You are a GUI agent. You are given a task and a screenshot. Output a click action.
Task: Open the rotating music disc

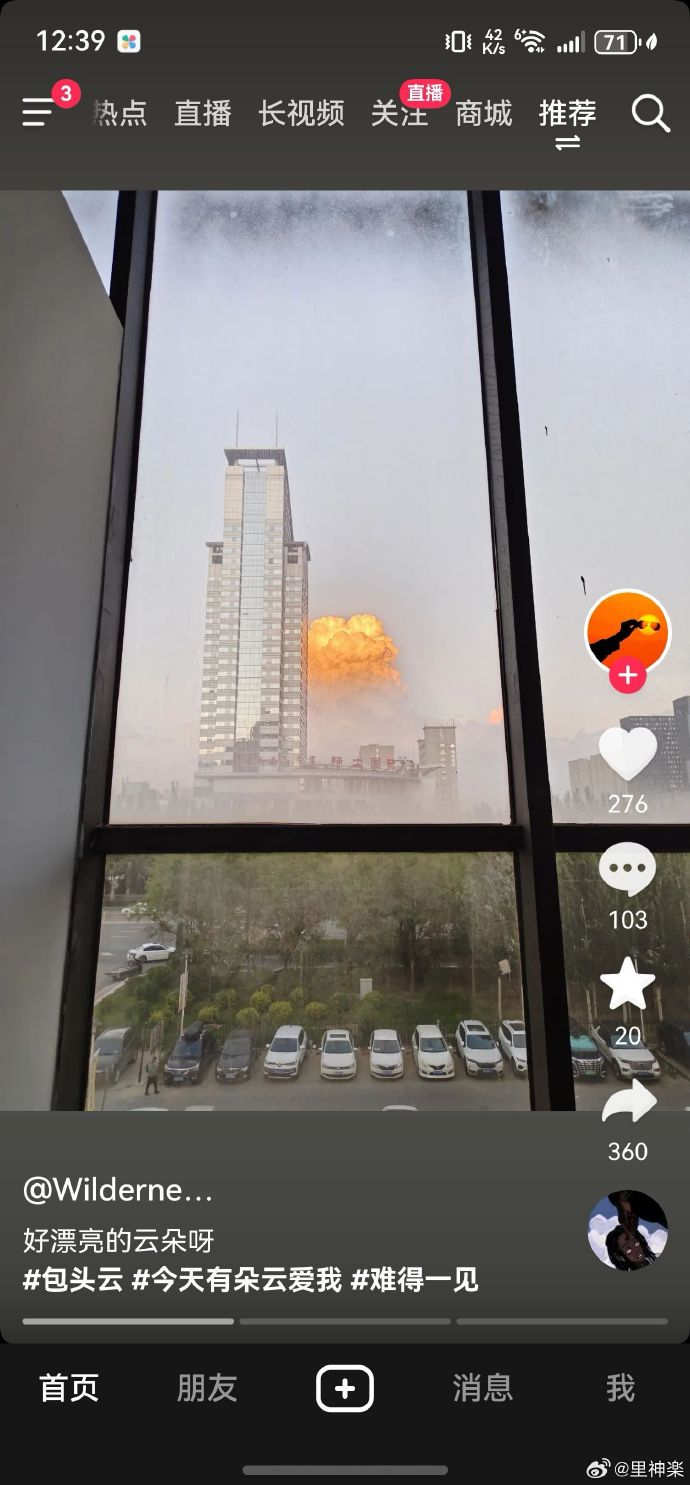(x=627, y=1230)
